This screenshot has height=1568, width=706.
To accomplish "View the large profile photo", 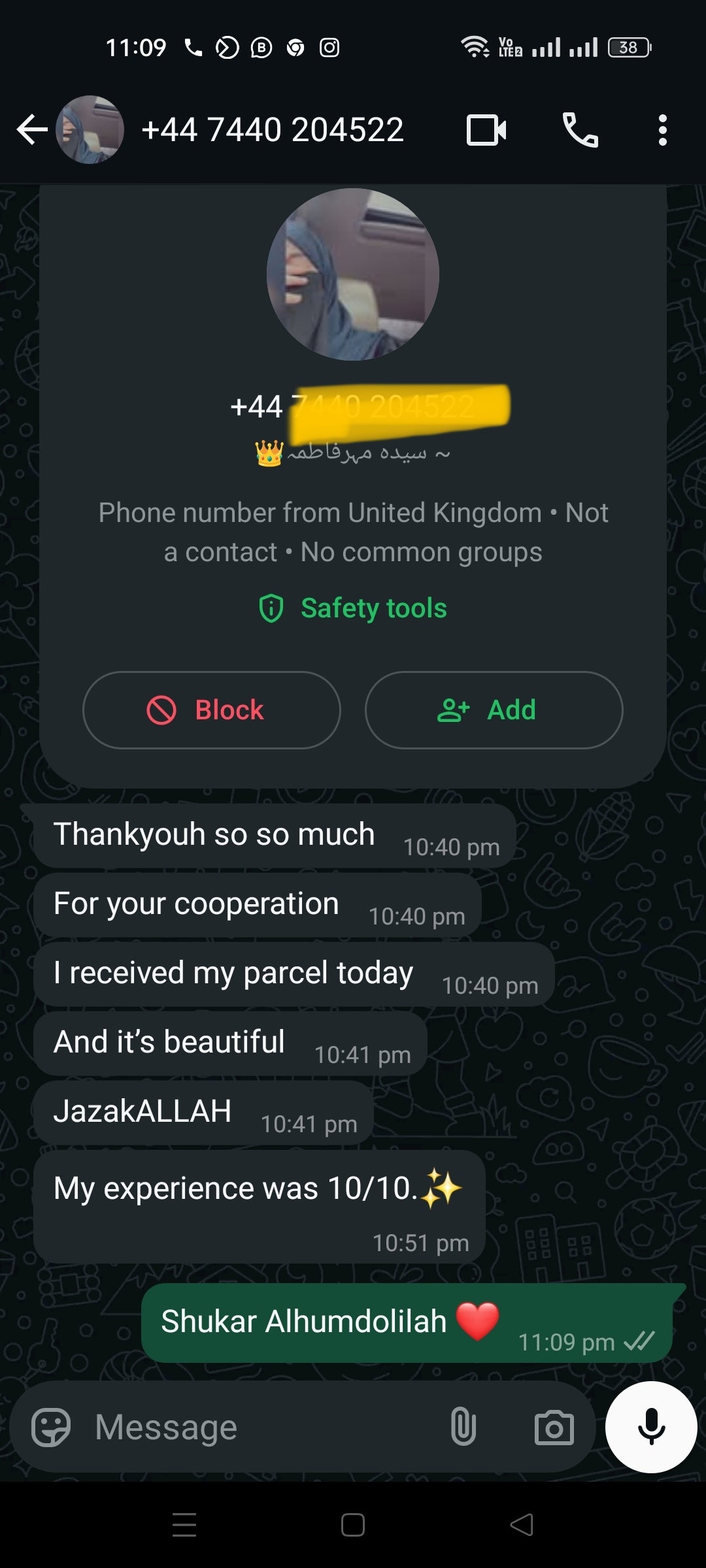I will (352, 274).
